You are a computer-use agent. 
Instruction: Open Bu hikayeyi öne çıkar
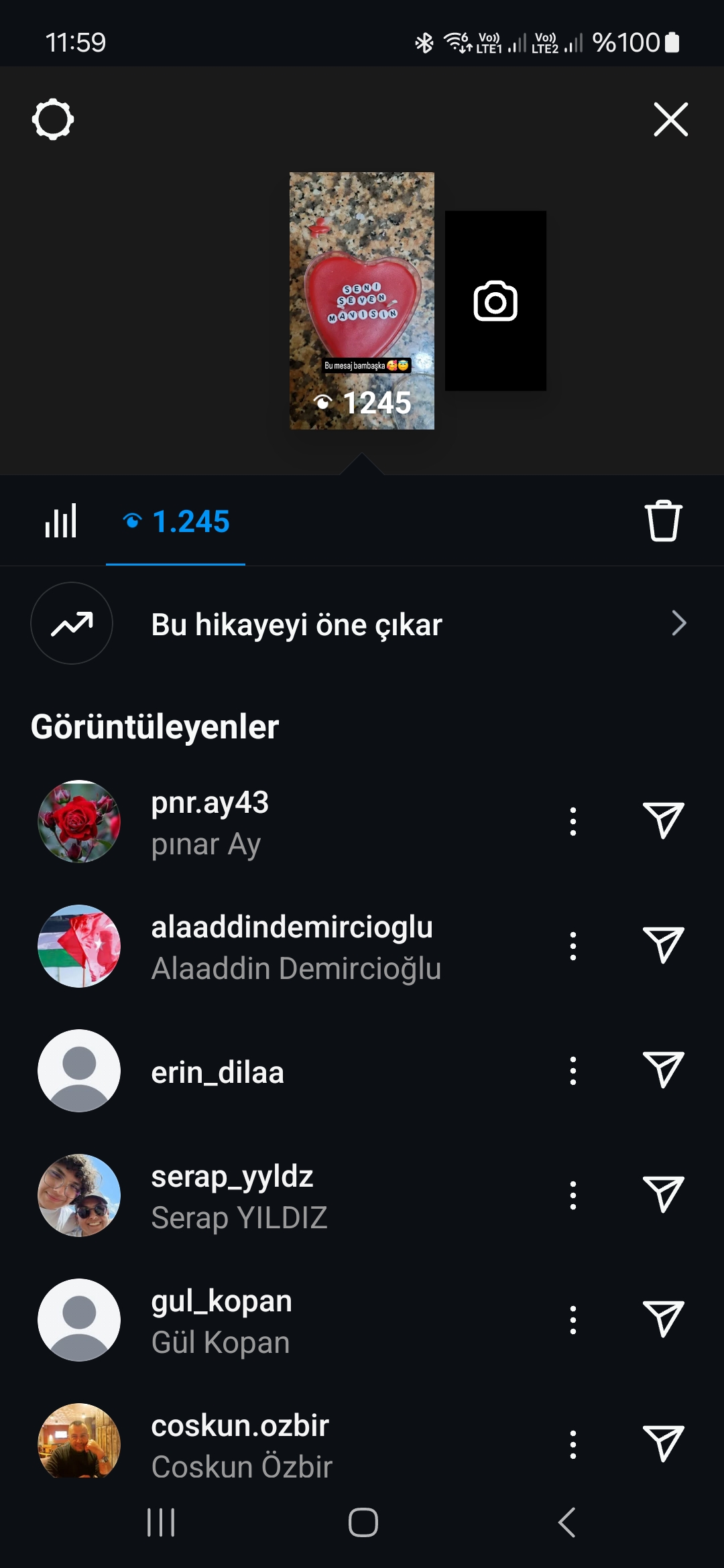[362, 624]
